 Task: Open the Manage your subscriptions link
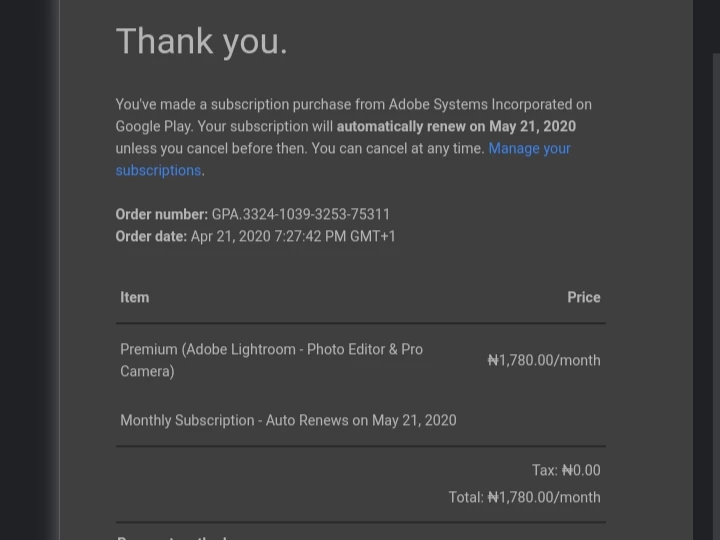pos(529,149)
